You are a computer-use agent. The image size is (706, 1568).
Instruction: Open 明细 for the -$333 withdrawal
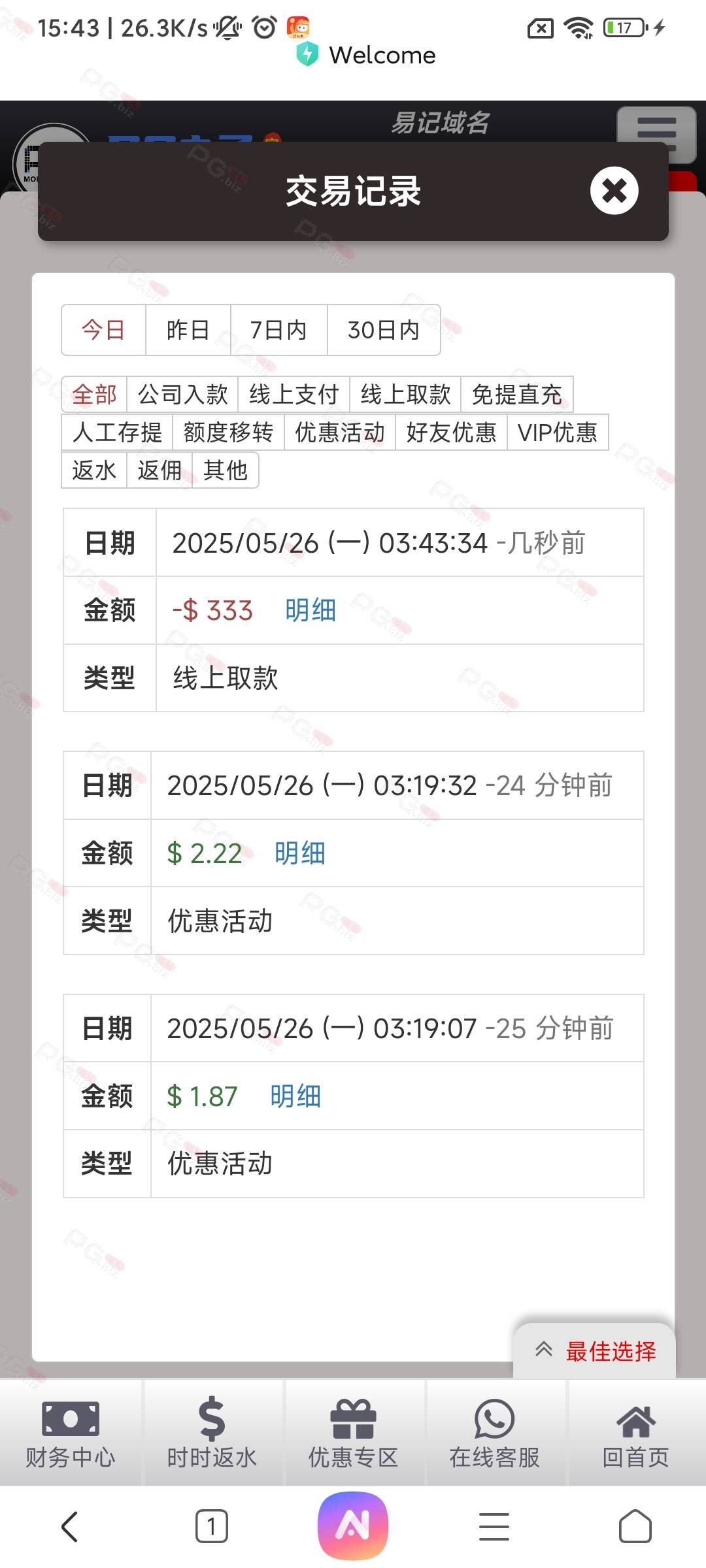point(311,610)
